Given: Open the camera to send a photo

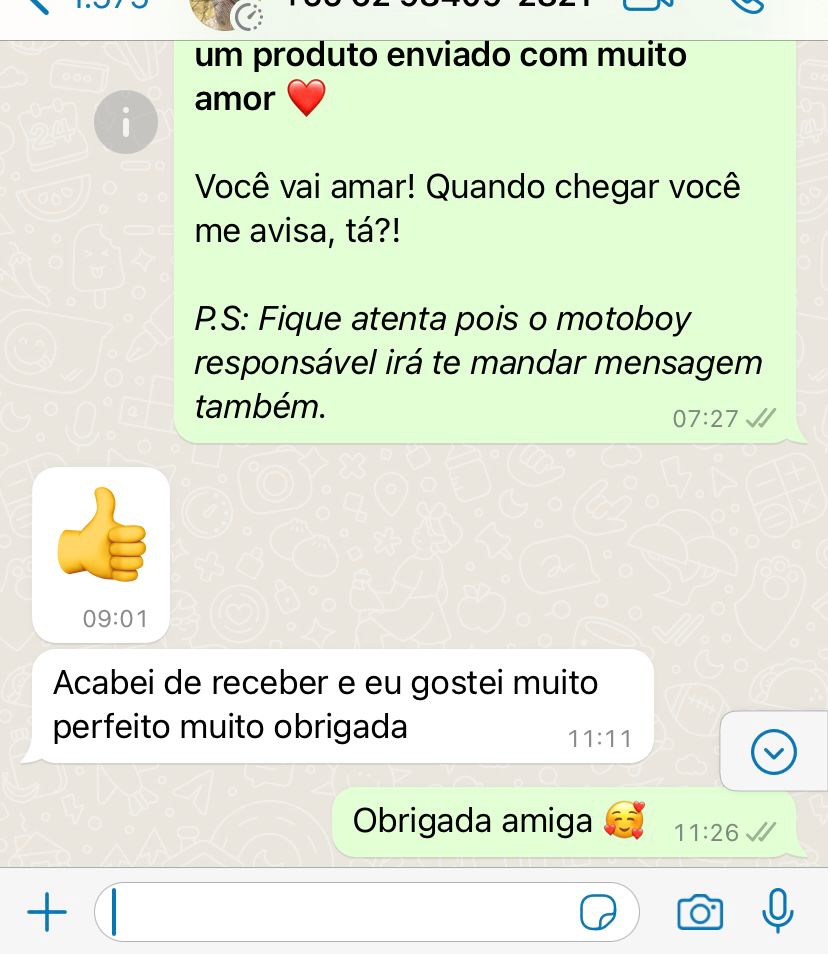Looking at the screenshot, I should [x=700, y=912].
